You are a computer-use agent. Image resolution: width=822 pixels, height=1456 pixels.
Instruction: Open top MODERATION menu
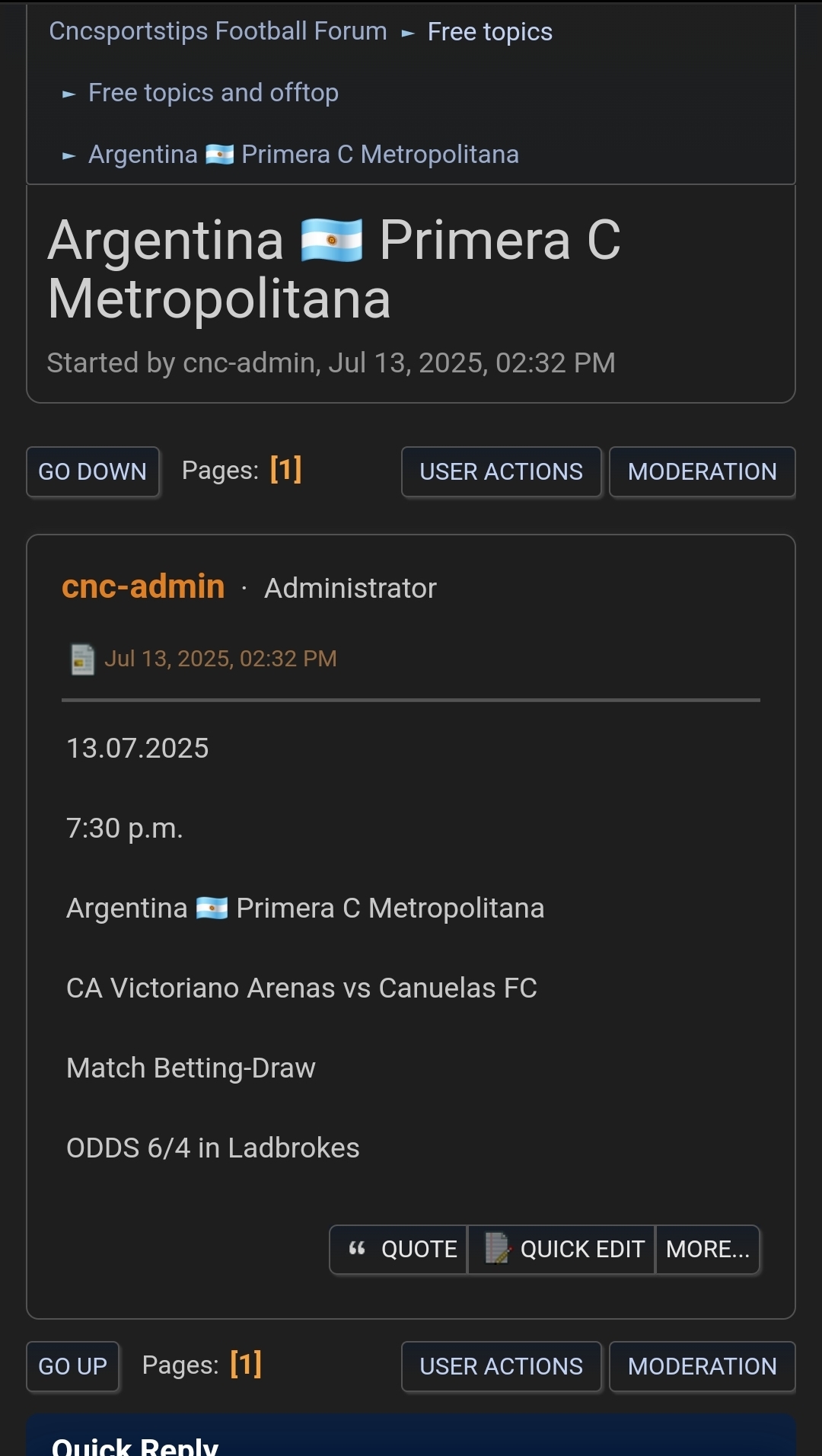point(703,471)
